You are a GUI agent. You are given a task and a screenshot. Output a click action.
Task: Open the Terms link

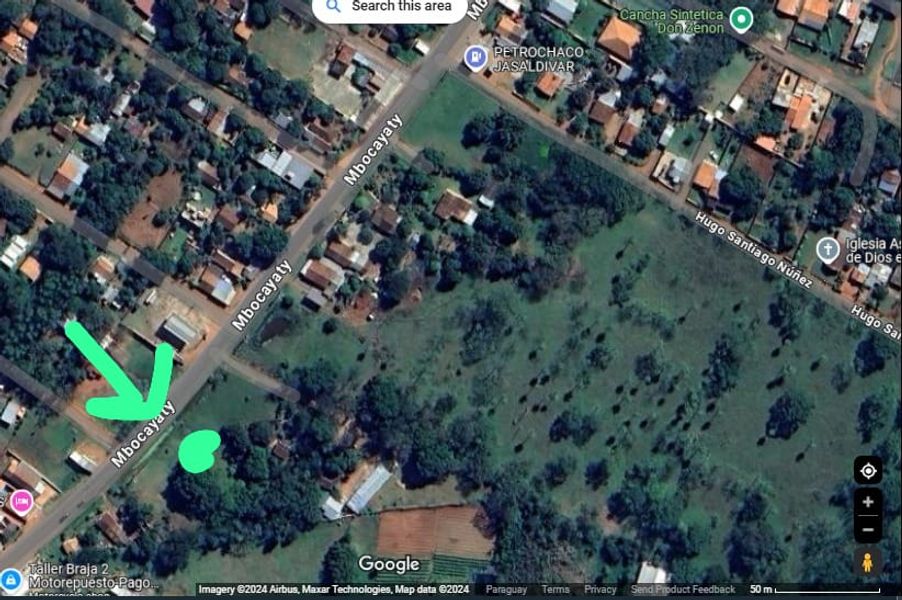(x=555, y=589)
